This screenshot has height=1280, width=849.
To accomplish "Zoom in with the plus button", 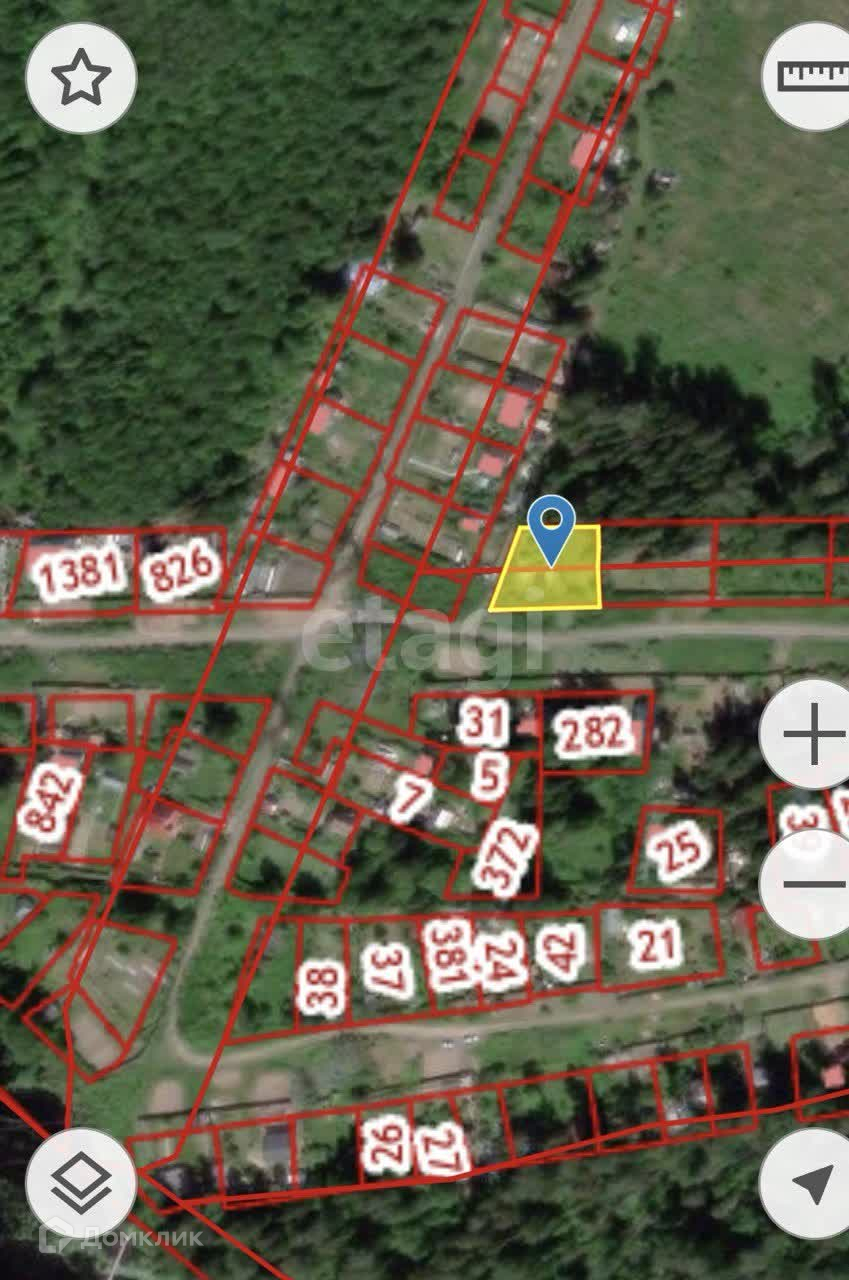I will [811, 735].
